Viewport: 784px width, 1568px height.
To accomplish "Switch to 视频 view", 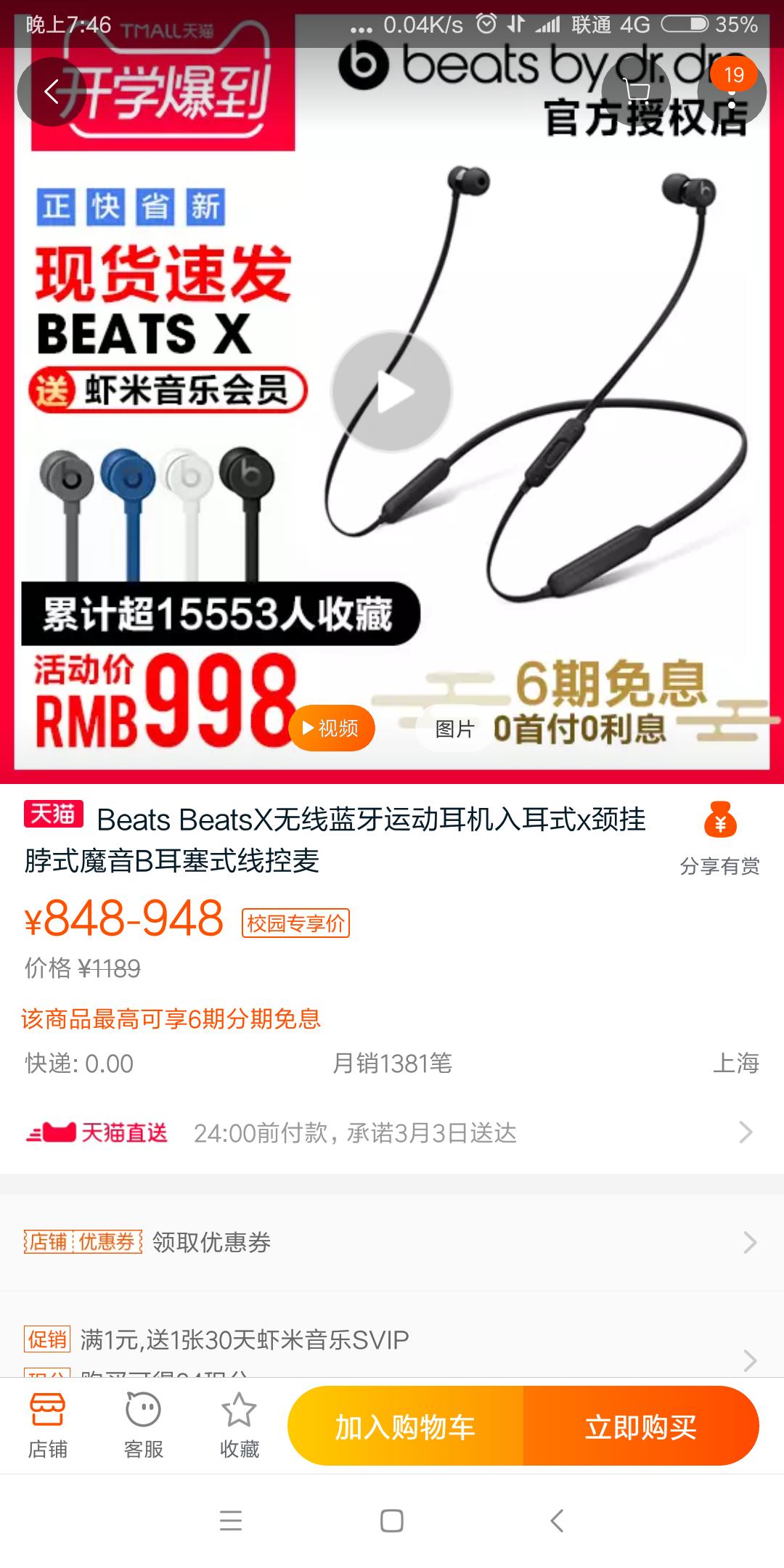I will [330, 728].
